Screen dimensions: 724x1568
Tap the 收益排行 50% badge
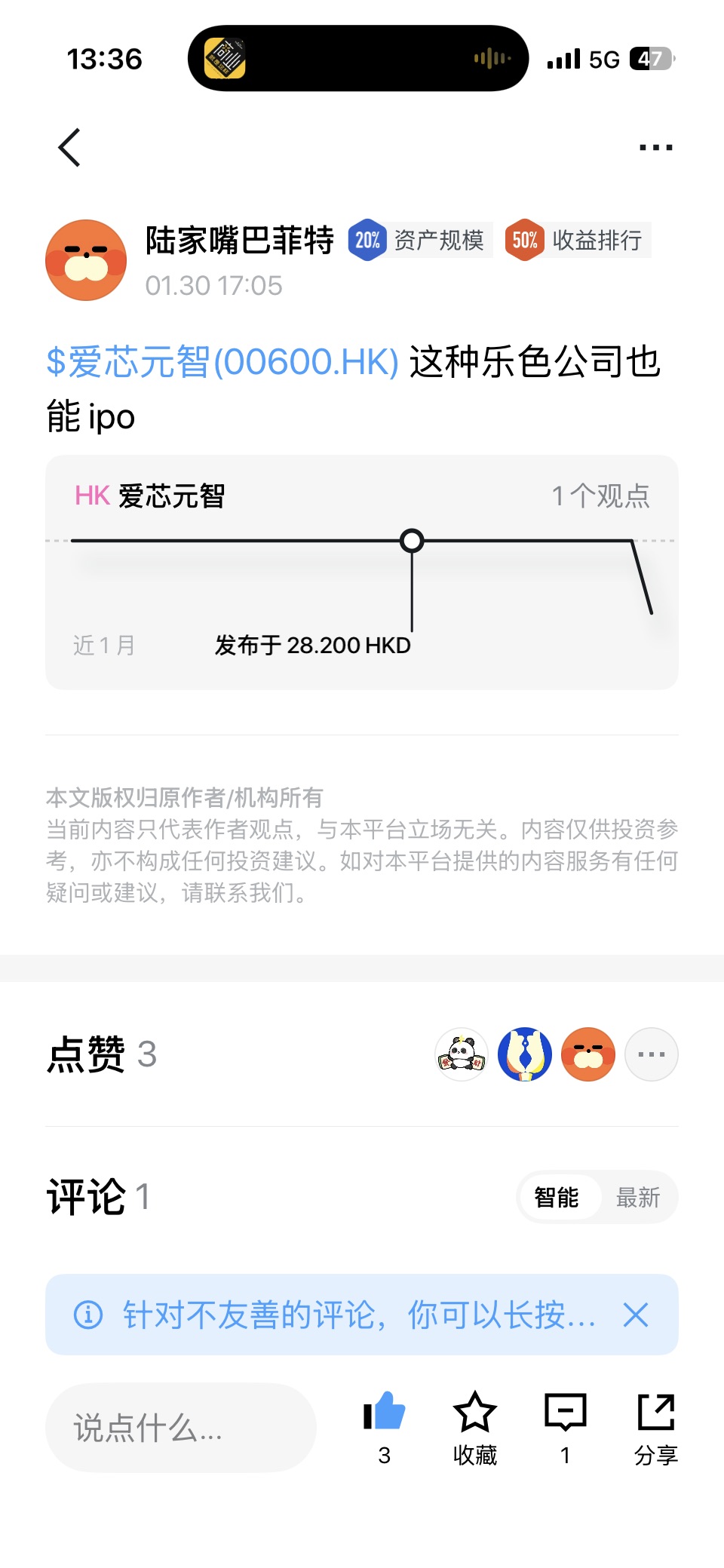578,241
